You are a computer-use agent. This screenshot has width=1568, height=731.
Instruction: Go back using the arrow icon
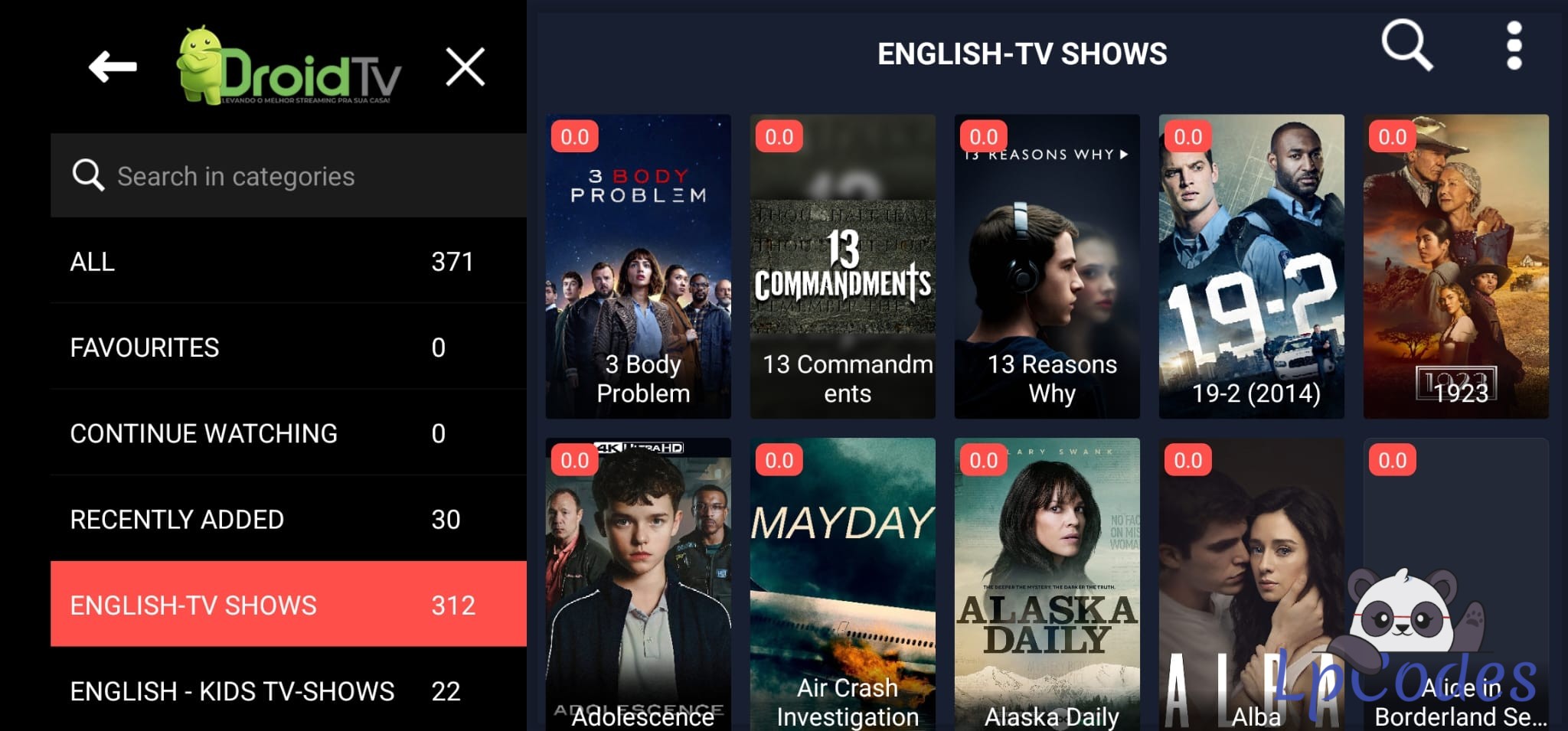[113, 67]
